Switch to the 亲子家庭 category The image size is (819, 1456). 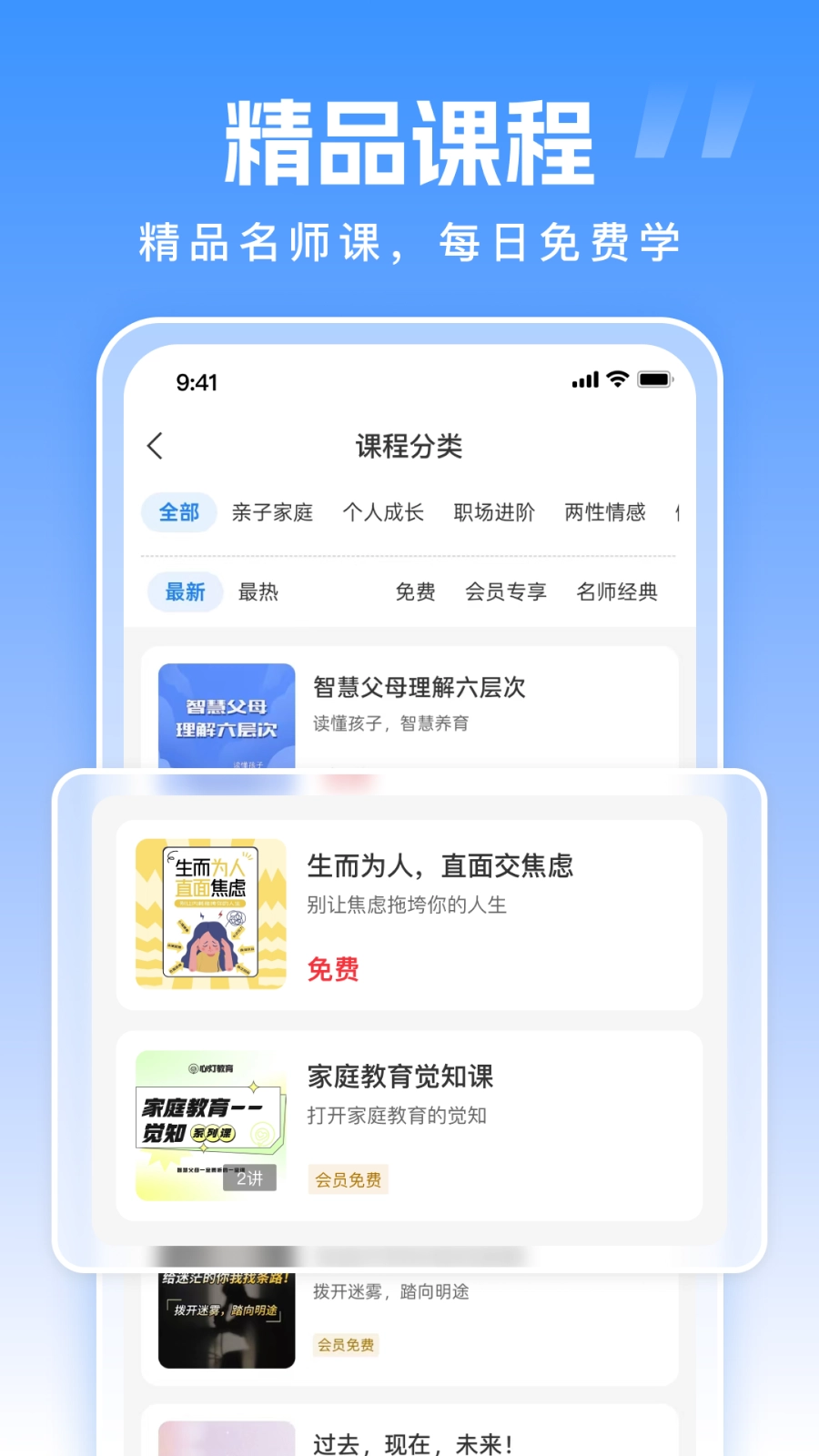(x=273, y=512)
